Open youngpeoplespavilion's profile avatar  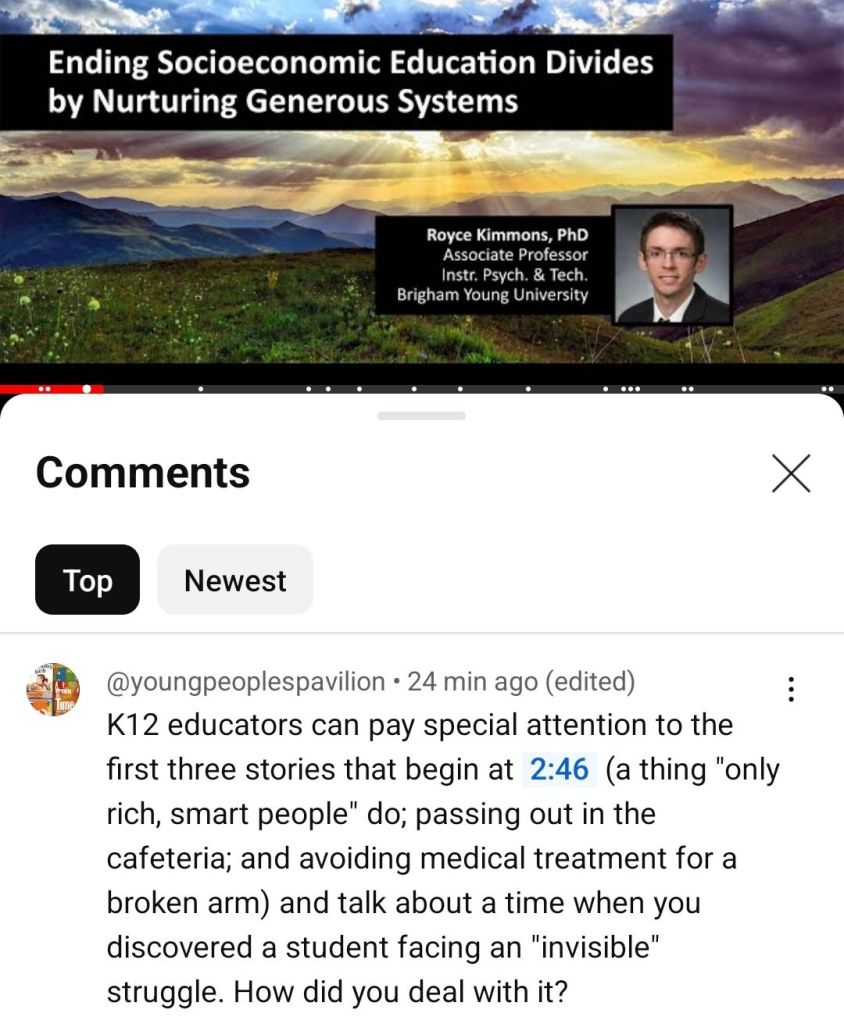(x=52, y=689)
